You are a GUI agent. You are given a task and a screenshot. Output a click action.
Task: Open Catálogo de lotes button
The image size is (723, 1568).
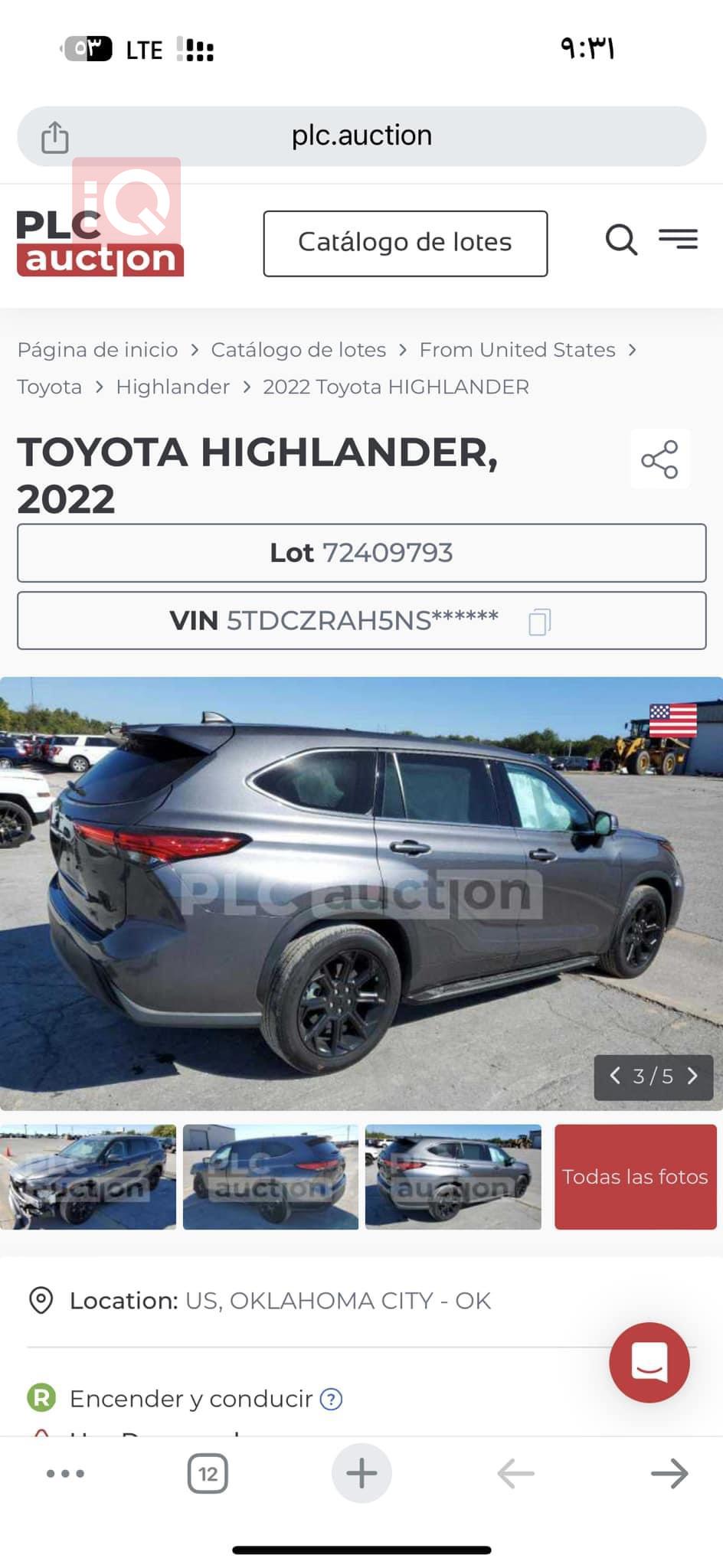405,243
